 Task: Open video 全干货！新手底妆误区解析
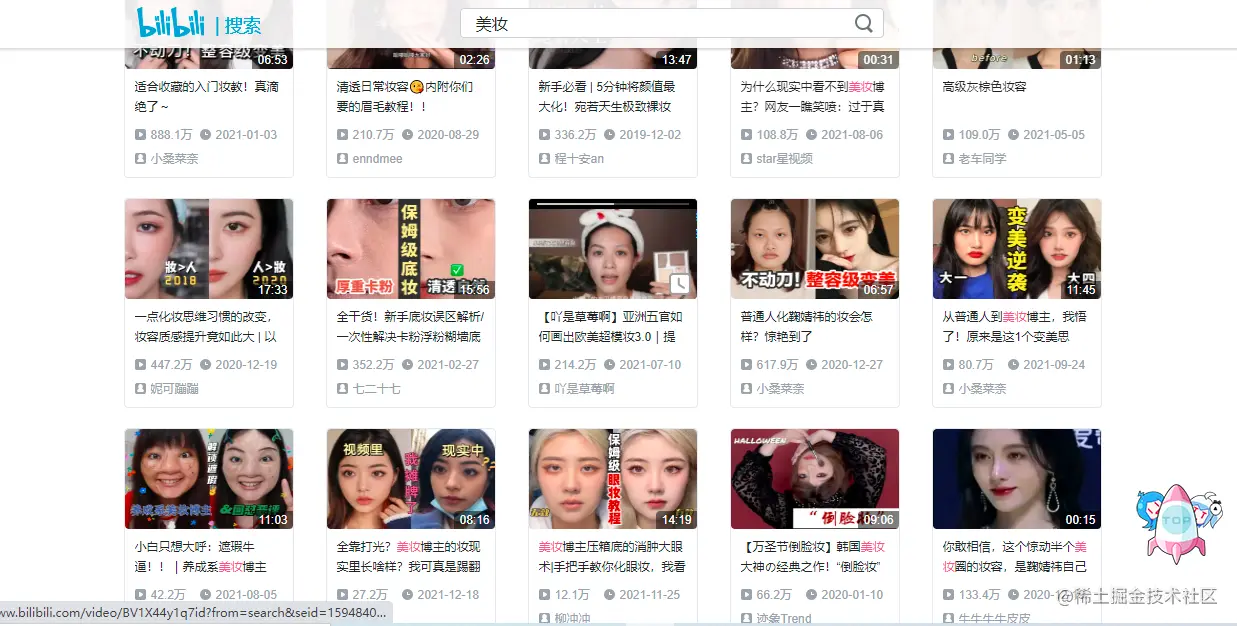410,248
